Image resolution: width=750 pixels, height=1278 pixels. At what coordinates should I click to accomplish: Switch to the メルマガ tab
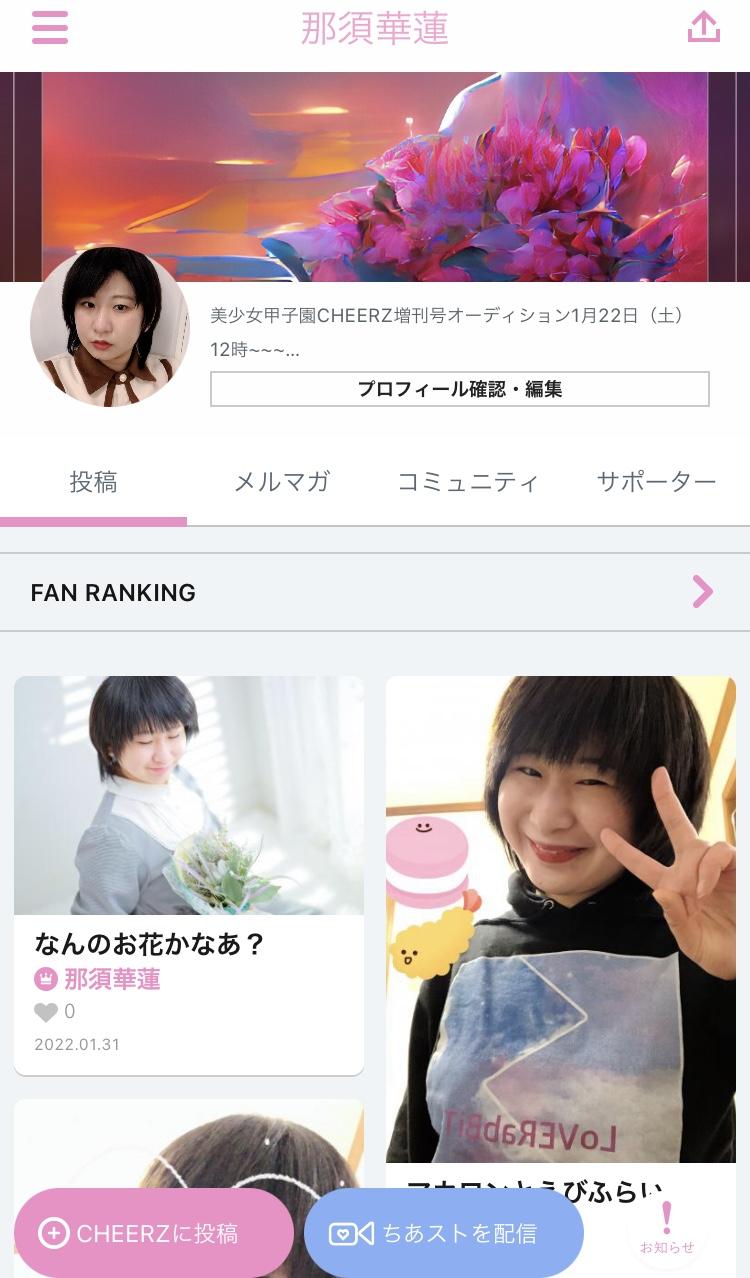click(x=281, y=482)
